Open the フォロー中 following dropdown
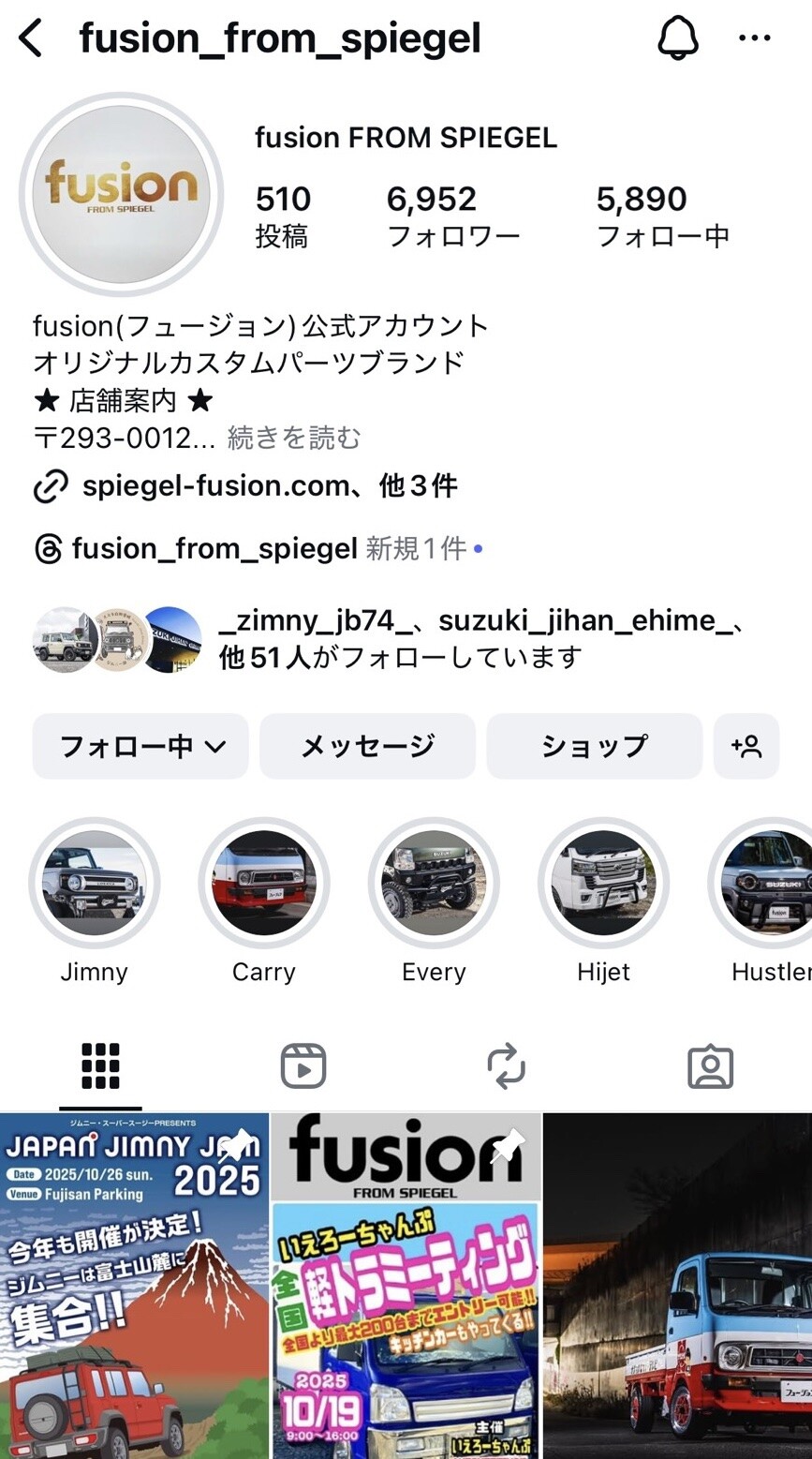 pos(140,746)
